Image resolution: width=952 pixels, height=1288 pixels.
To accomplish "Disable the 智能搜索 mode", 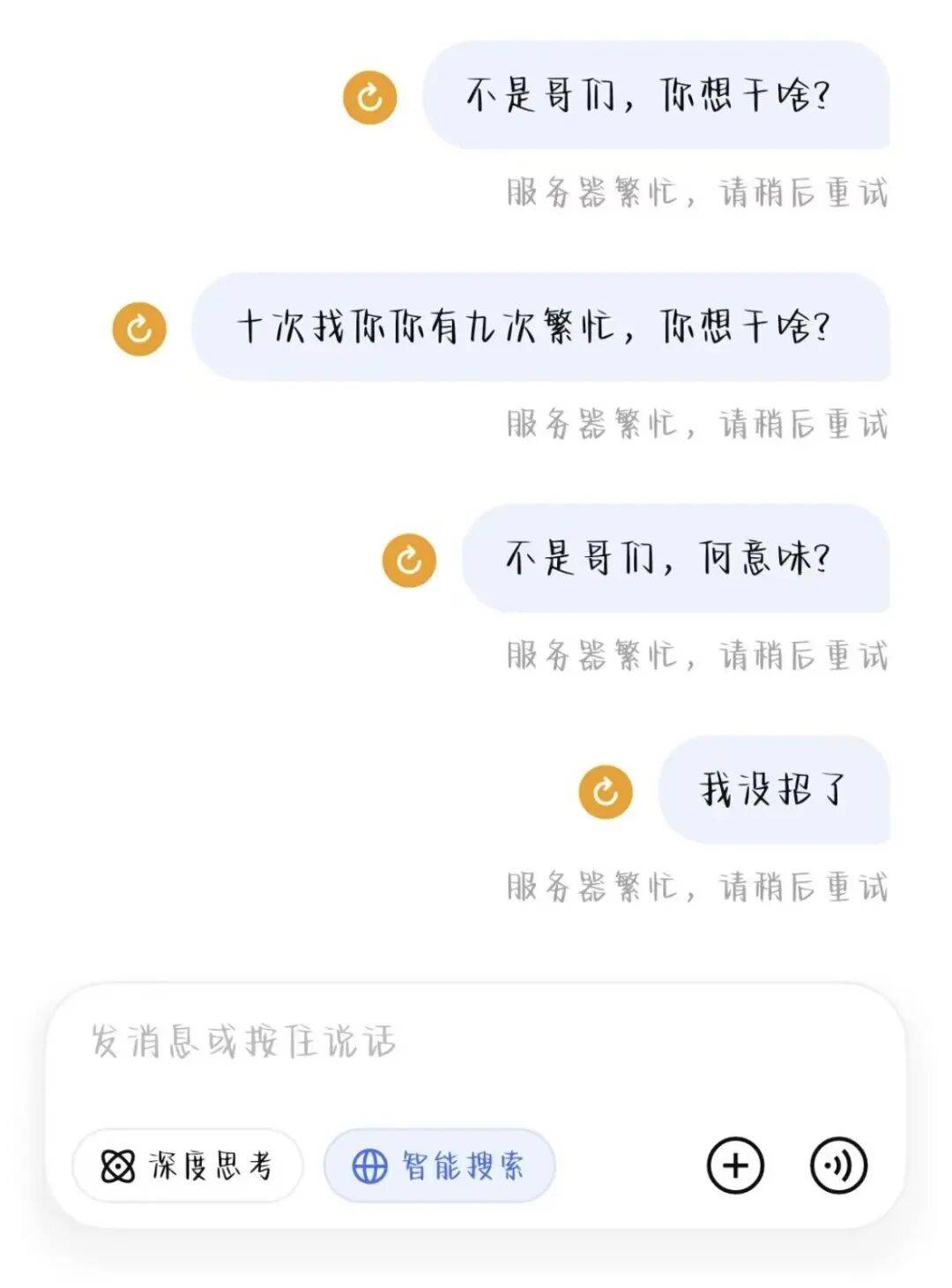I will pyautogui.click(x=441, y=1165).
